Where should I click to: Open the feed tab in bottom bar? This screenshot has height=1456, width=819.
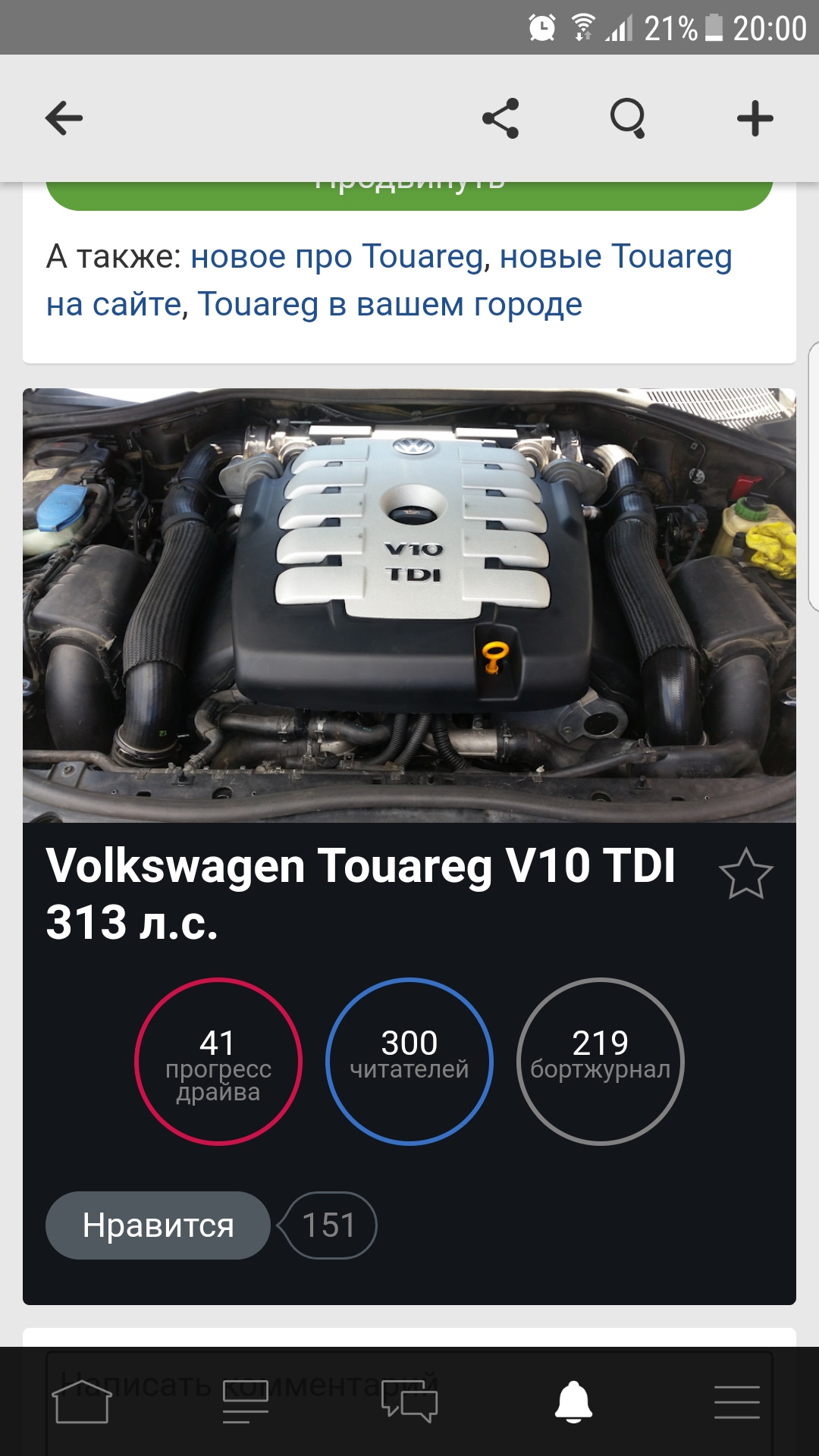pyautogui.click(x=246, y=1401)
